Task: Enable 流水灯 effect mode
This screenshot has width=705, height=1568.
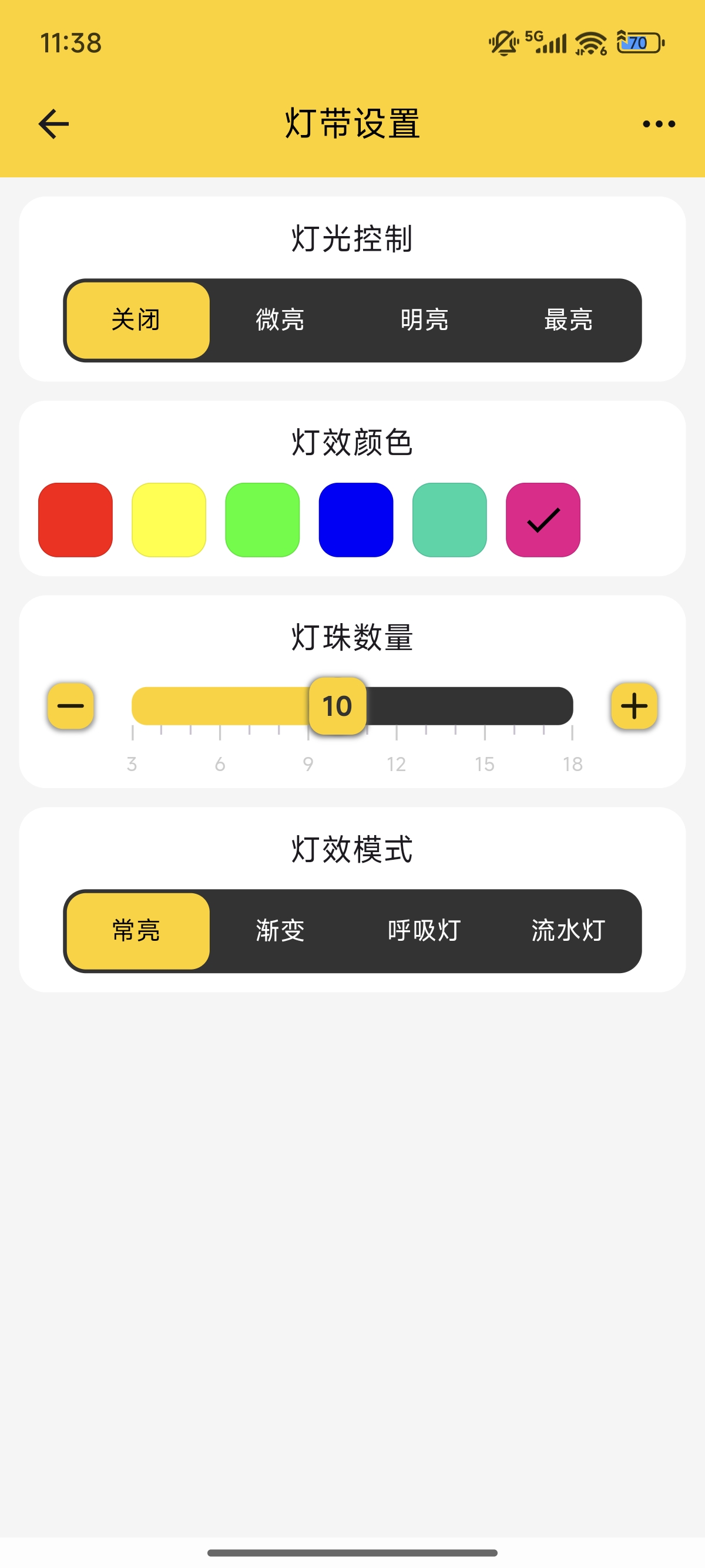Action: click(x=568, y=931)
